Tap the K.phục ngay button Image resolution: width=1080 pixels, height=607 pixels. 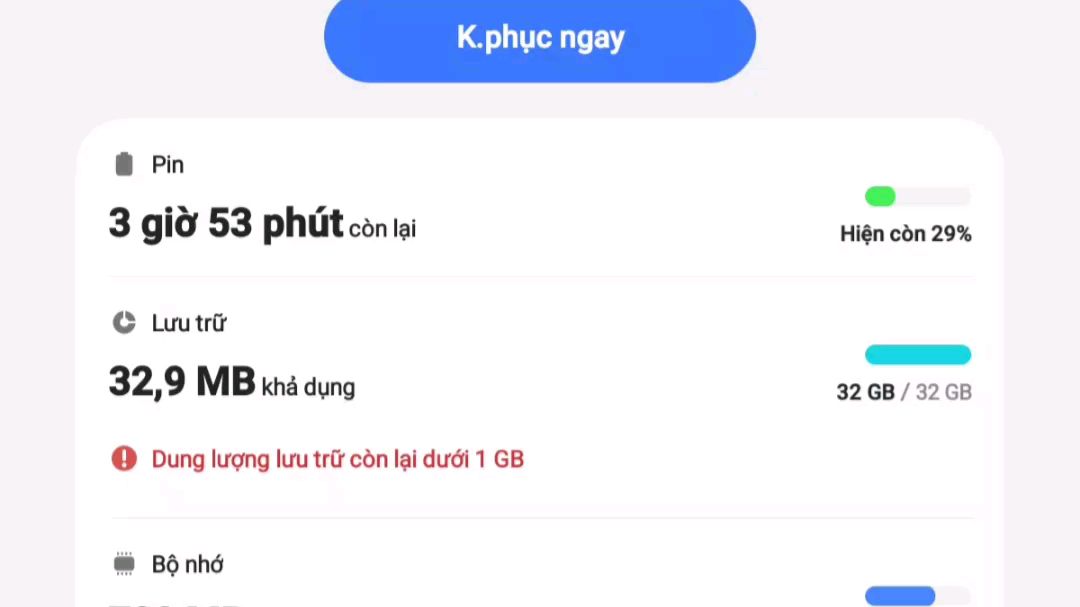[x=540, y=38]
